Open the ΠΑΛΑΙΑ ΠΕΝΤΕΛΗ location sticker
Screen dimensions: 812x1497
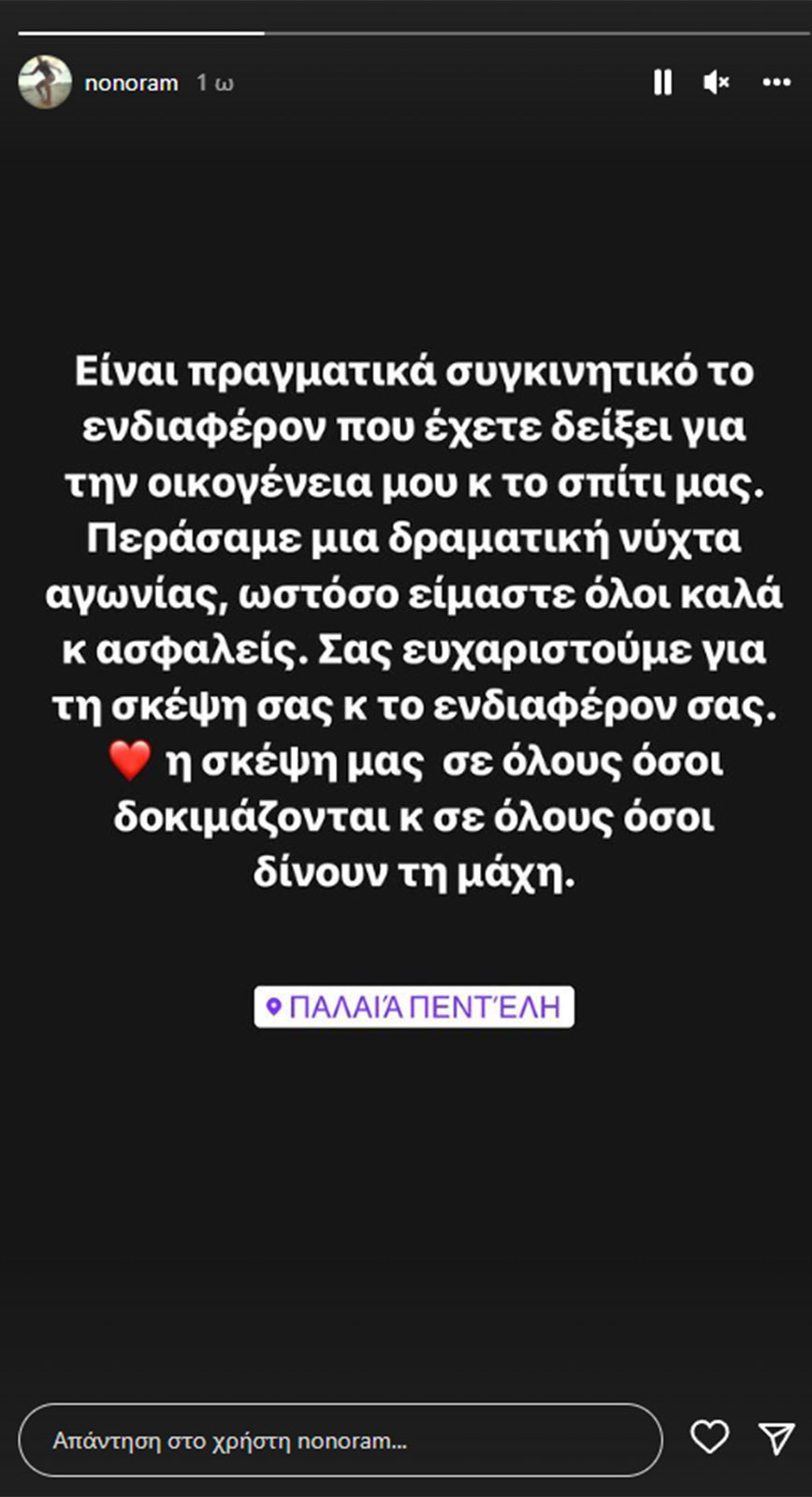click(413, 1007)
